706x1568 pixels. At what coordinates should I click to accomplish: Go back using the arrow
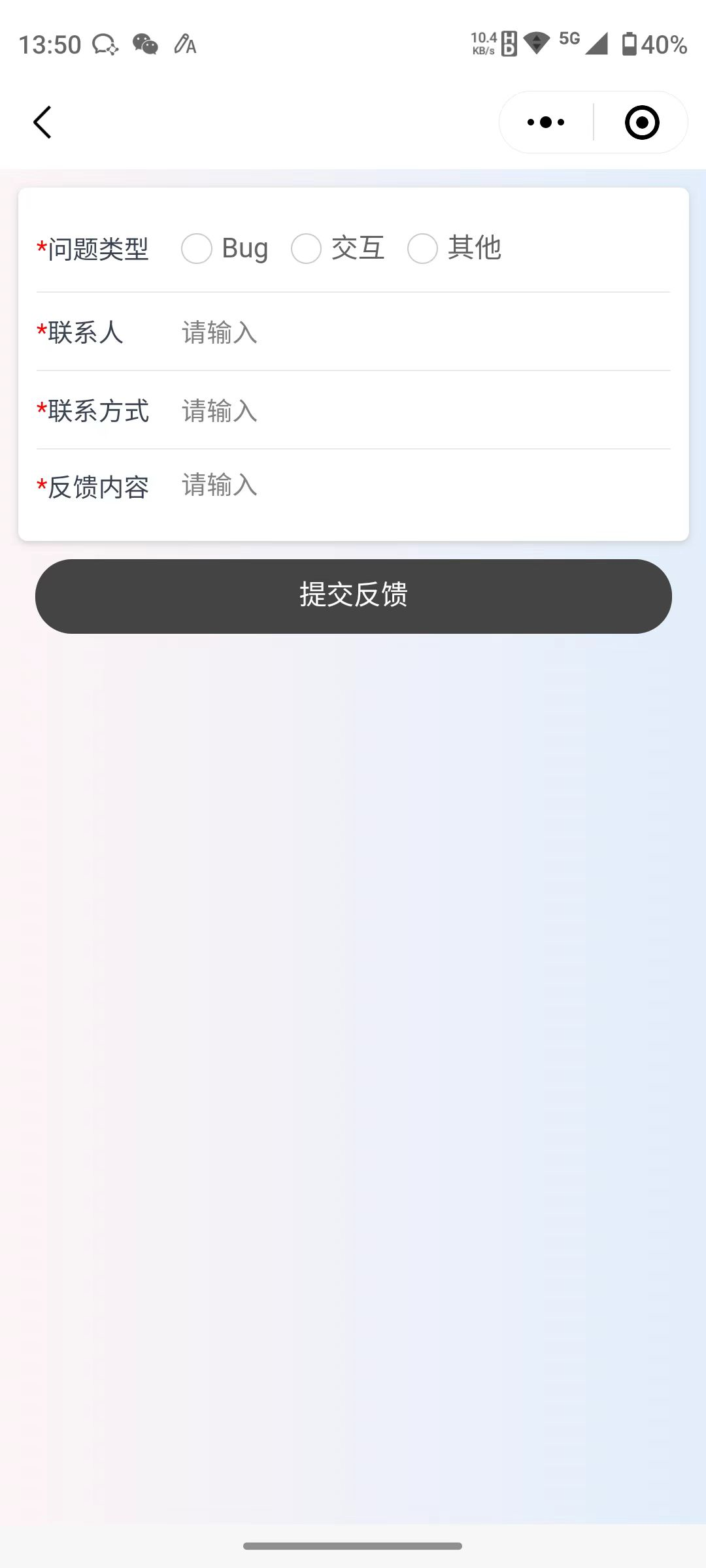point(42,122)
